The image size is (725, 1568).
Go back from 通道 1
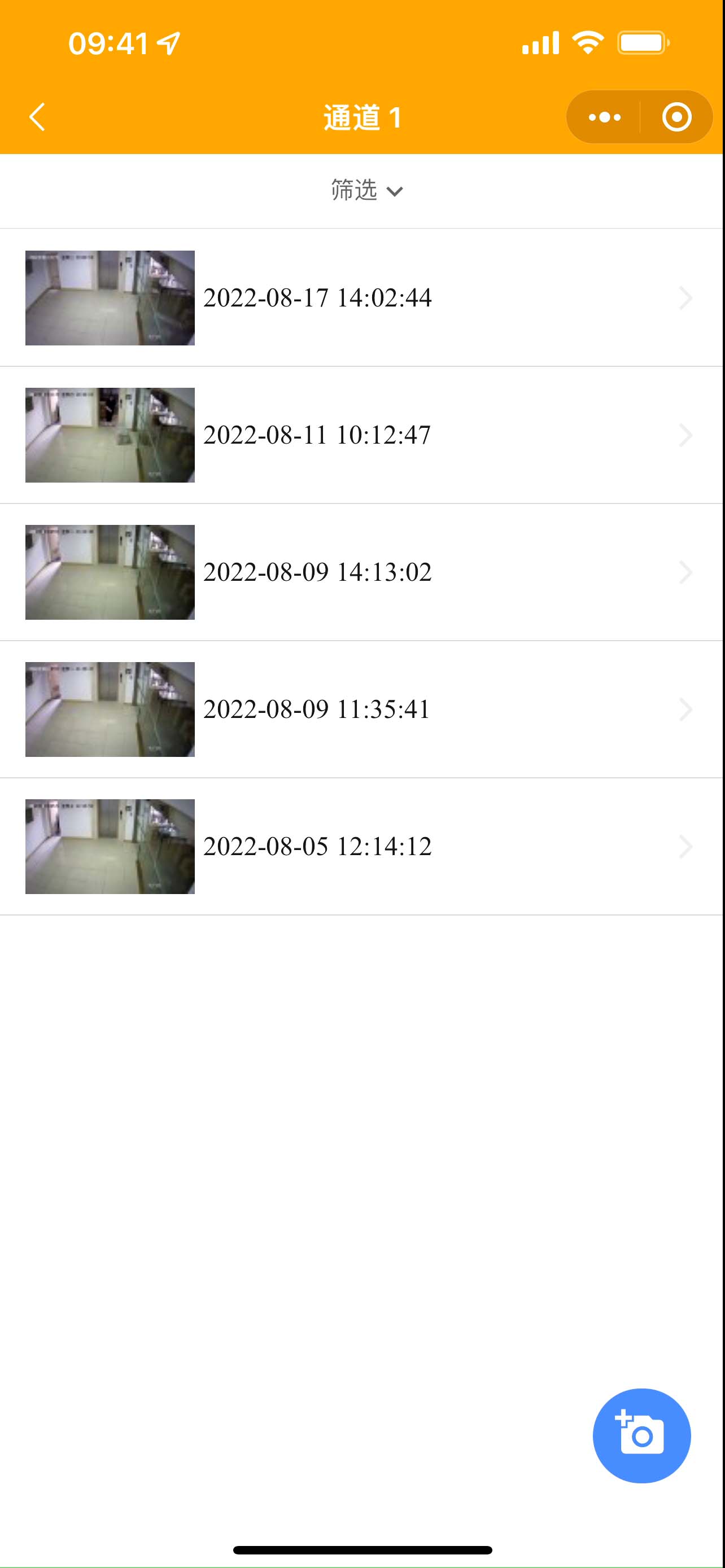pyautogui.click(x=37, y=117)
